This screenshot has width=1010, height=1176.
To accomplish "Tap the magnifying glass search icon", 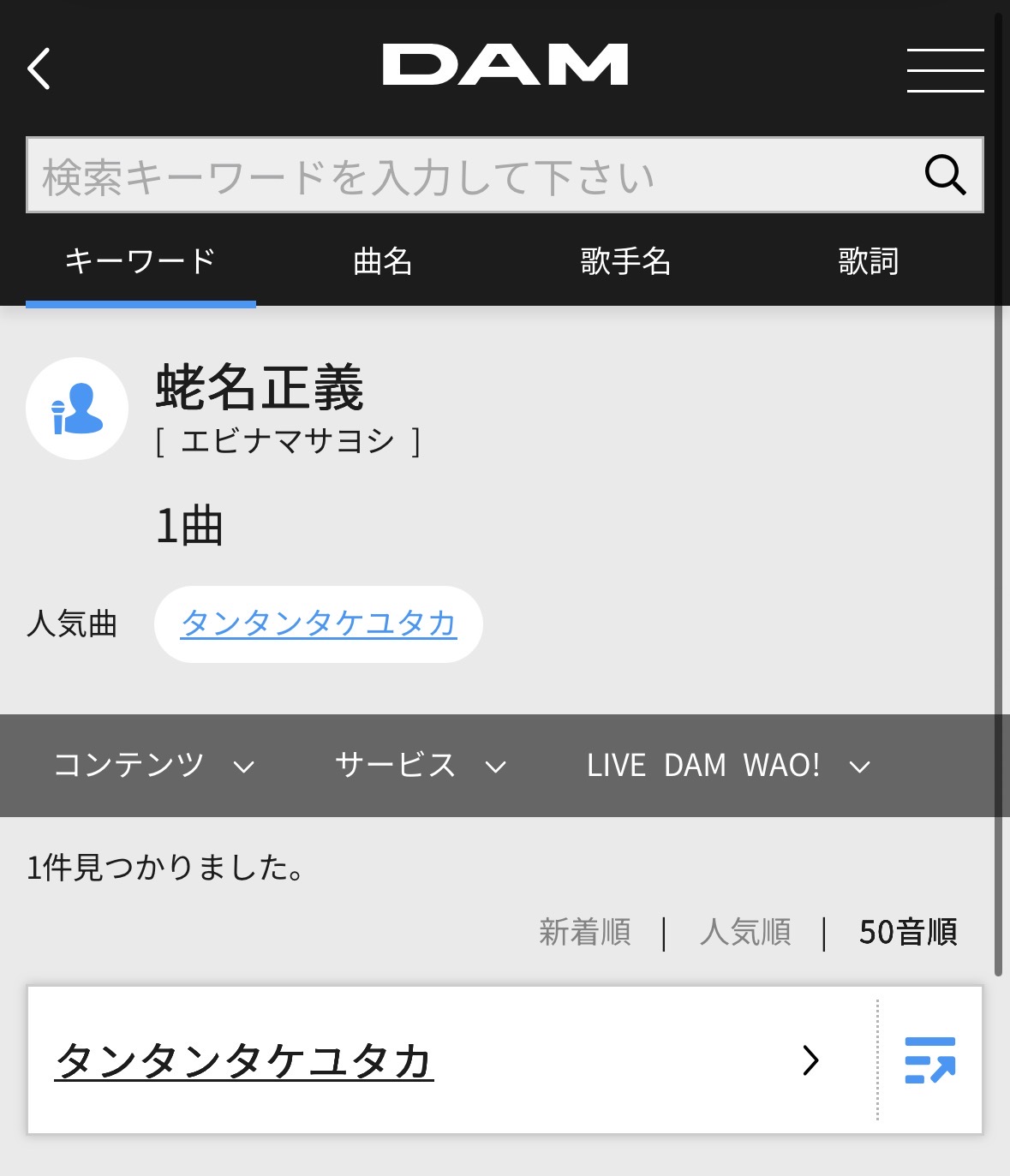I will 945,176.
